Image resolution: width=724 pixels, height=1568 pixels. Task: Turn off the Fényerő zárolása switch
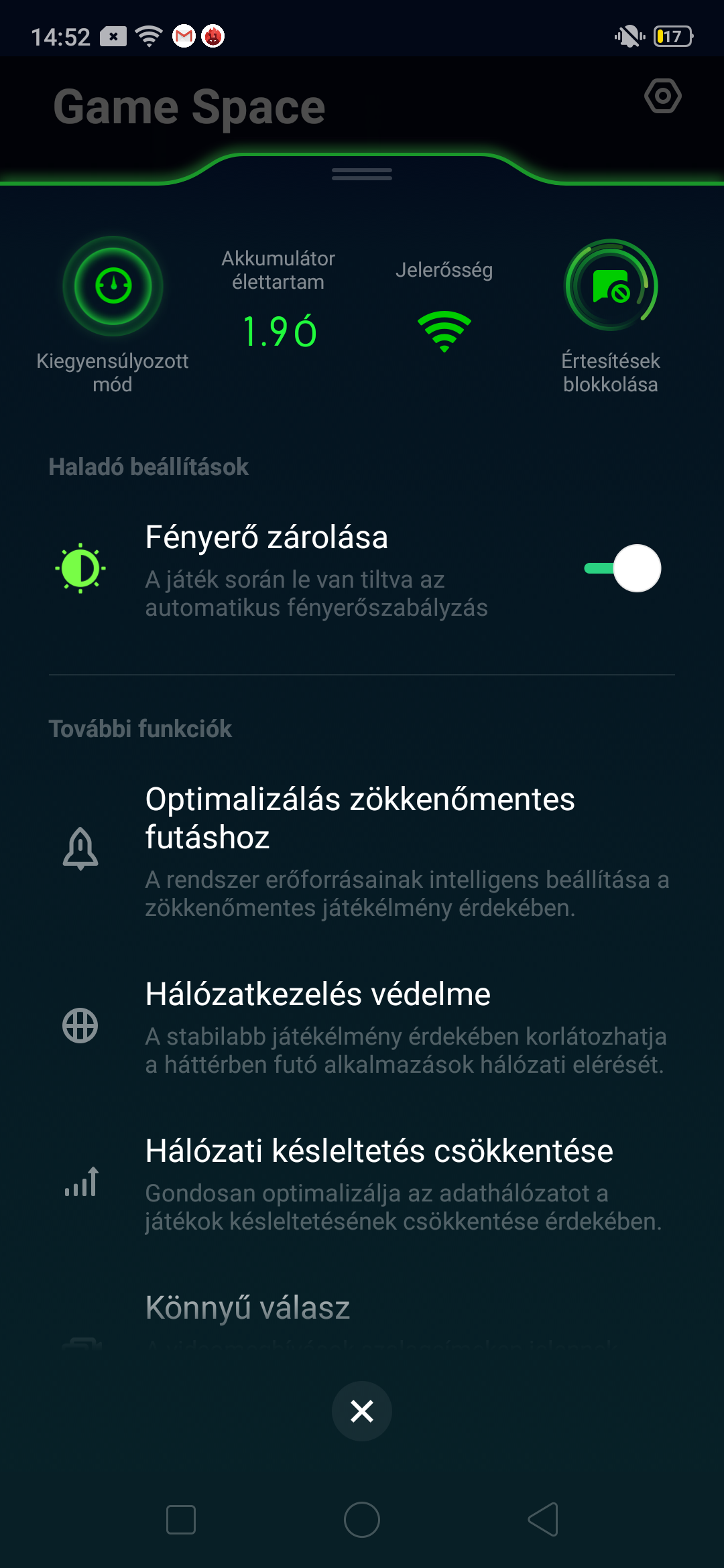click(623, 568)
